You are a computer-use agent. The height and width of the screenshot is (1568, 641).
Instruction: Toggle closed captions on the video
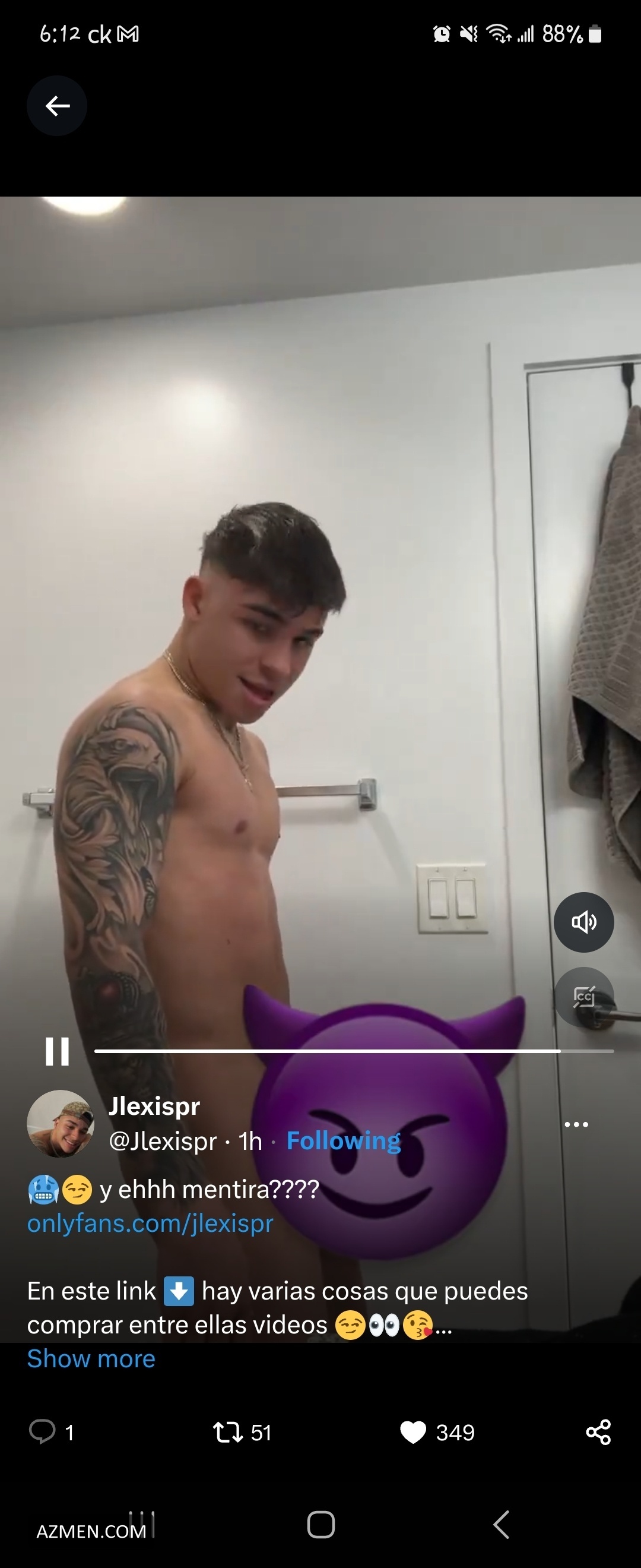pyautogui.click(x=583, y=997)
